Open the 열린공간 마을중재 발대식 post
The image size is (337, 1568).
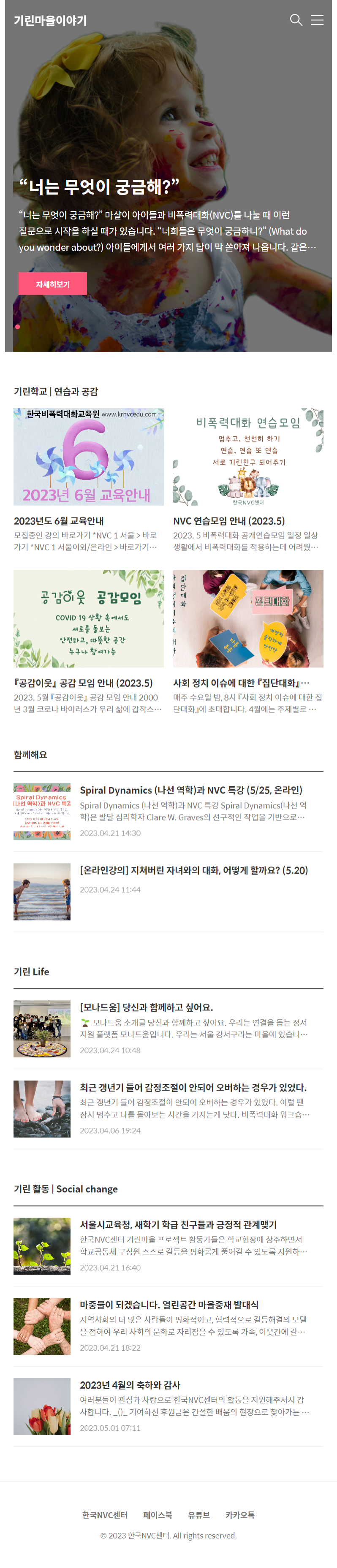point(168,1326)
